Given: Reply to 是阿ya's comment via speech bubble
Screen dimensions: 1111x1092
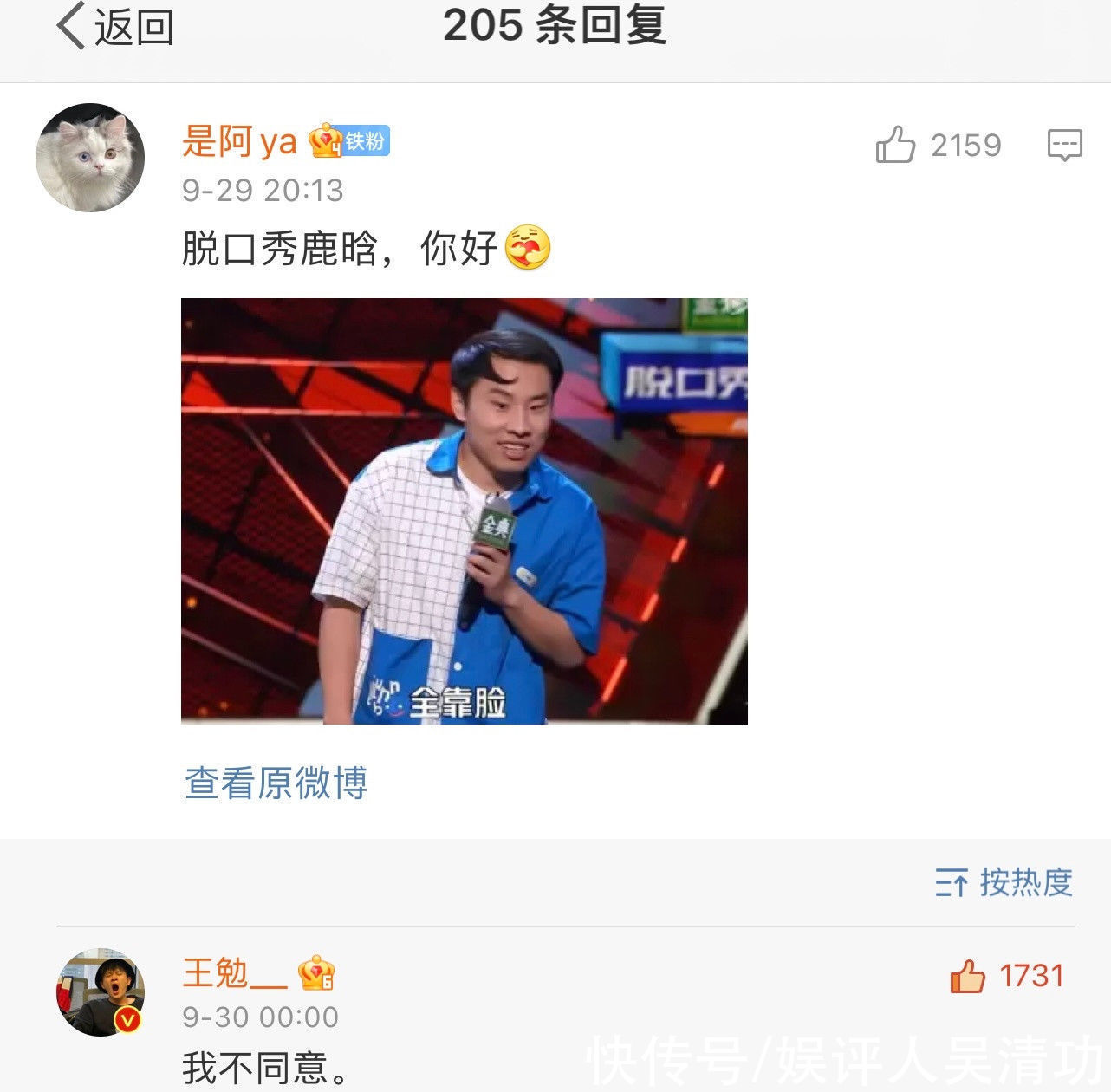Looking at the screenshot, I should click(1064, 145).
